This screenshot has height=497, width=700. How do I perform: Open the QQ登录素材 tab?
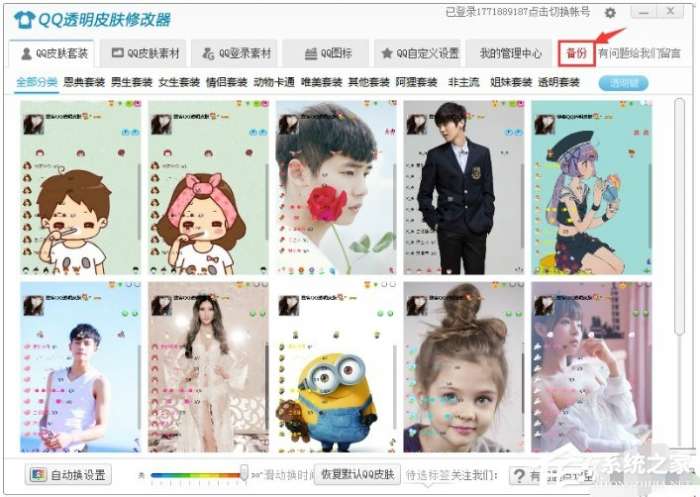click(x=235, y=54)
